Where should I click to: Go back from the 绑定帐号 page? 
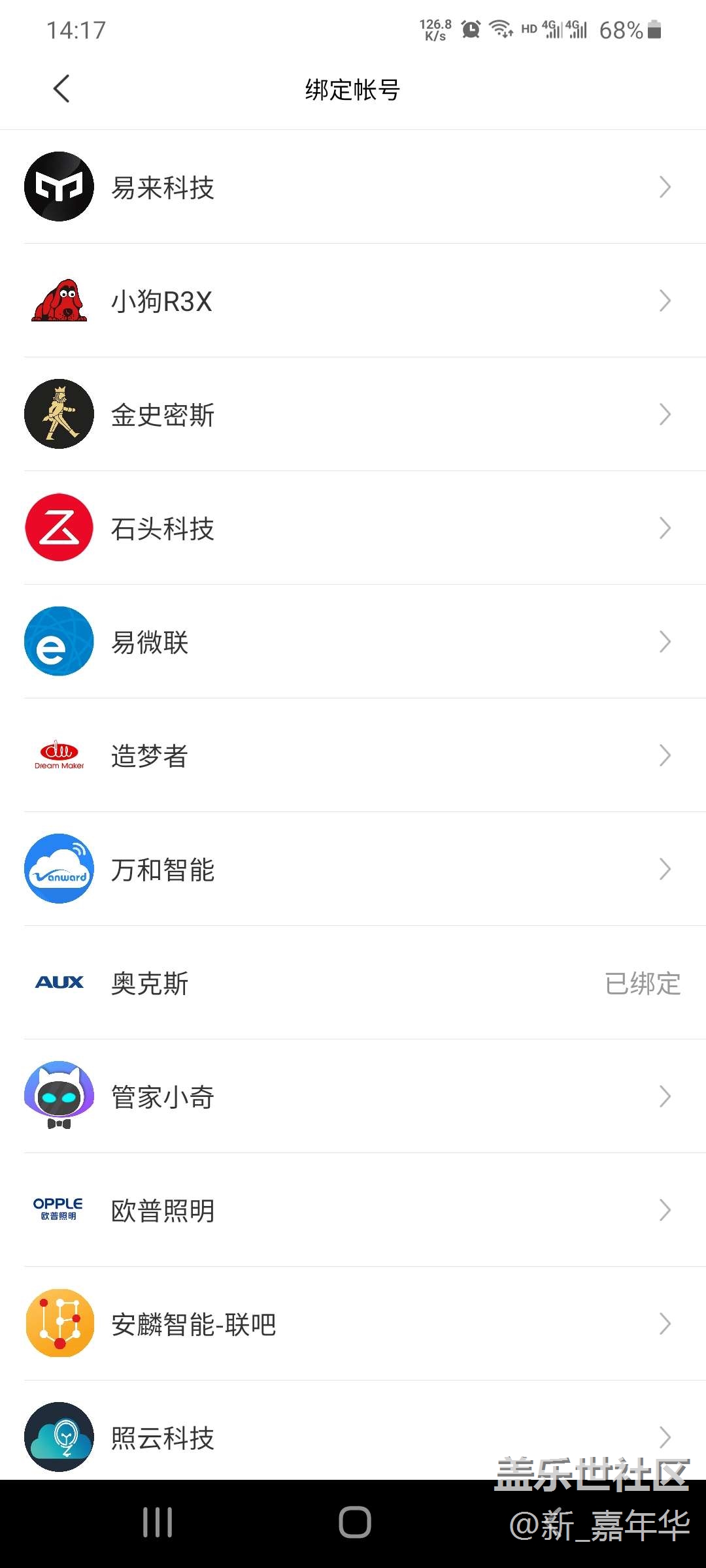[61, 89]
